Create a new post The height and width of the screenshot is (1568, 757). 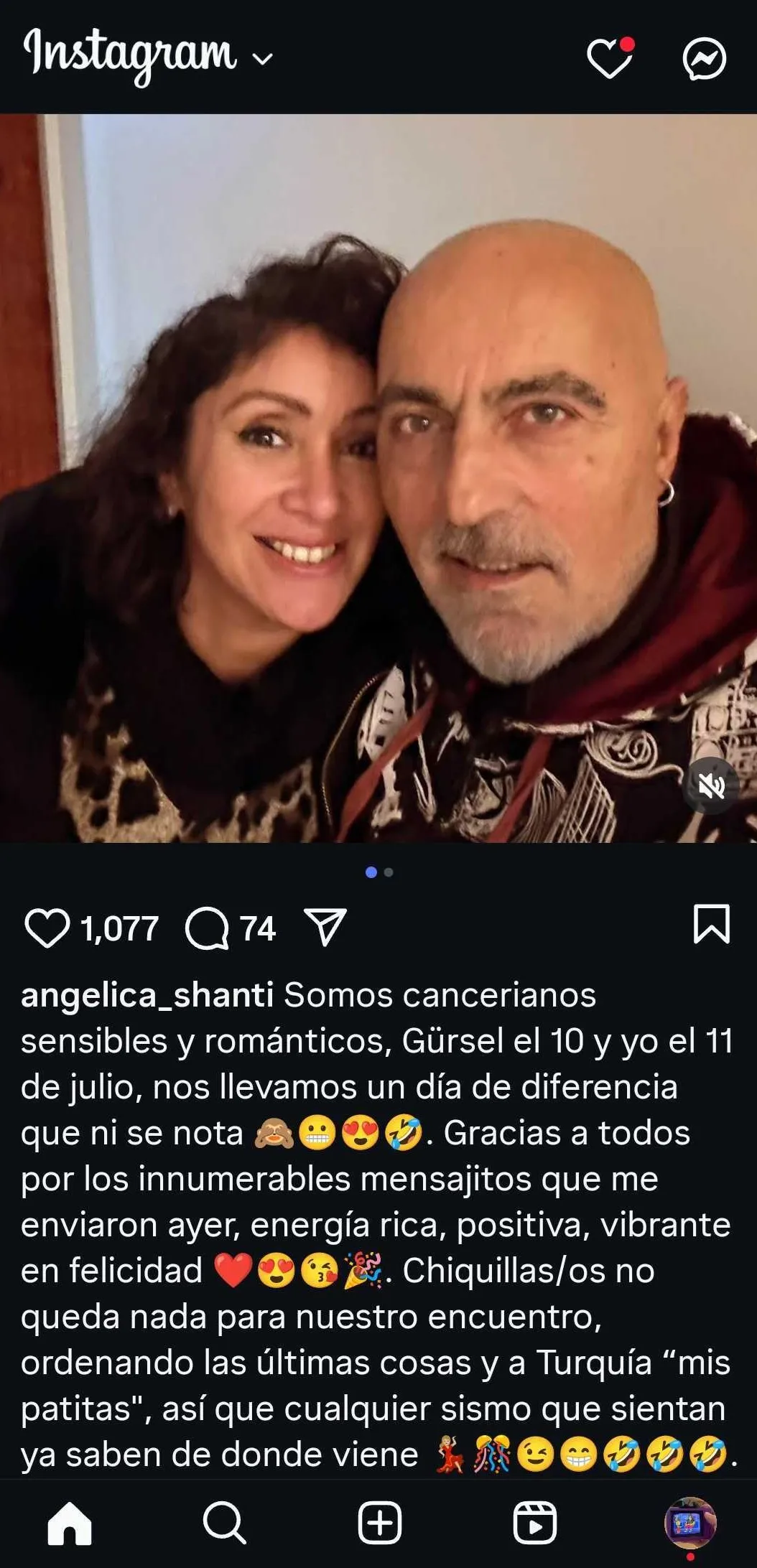(x=379, y=1522)
